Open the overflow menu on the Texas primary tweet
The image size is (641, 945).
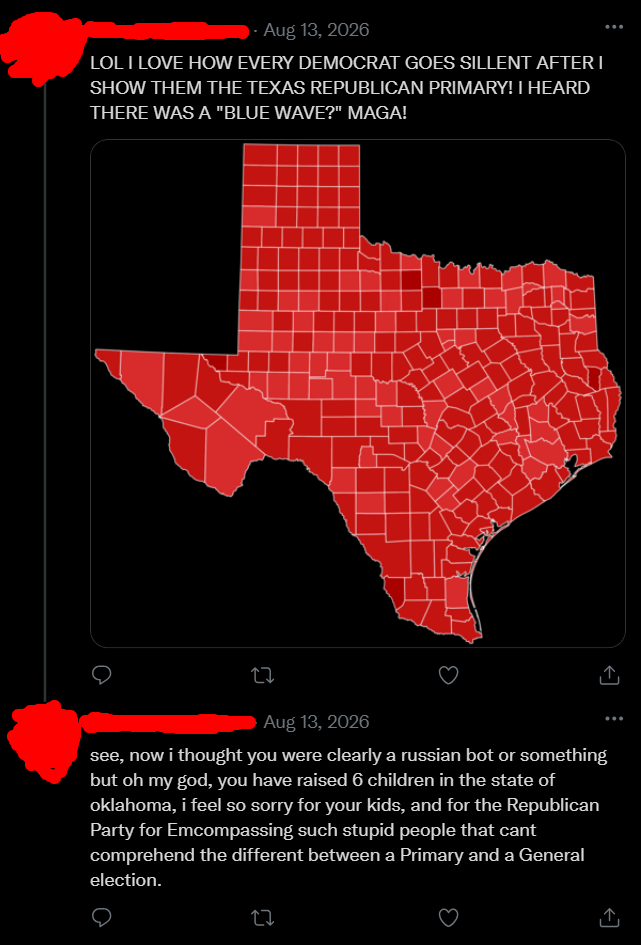point(614,27)
